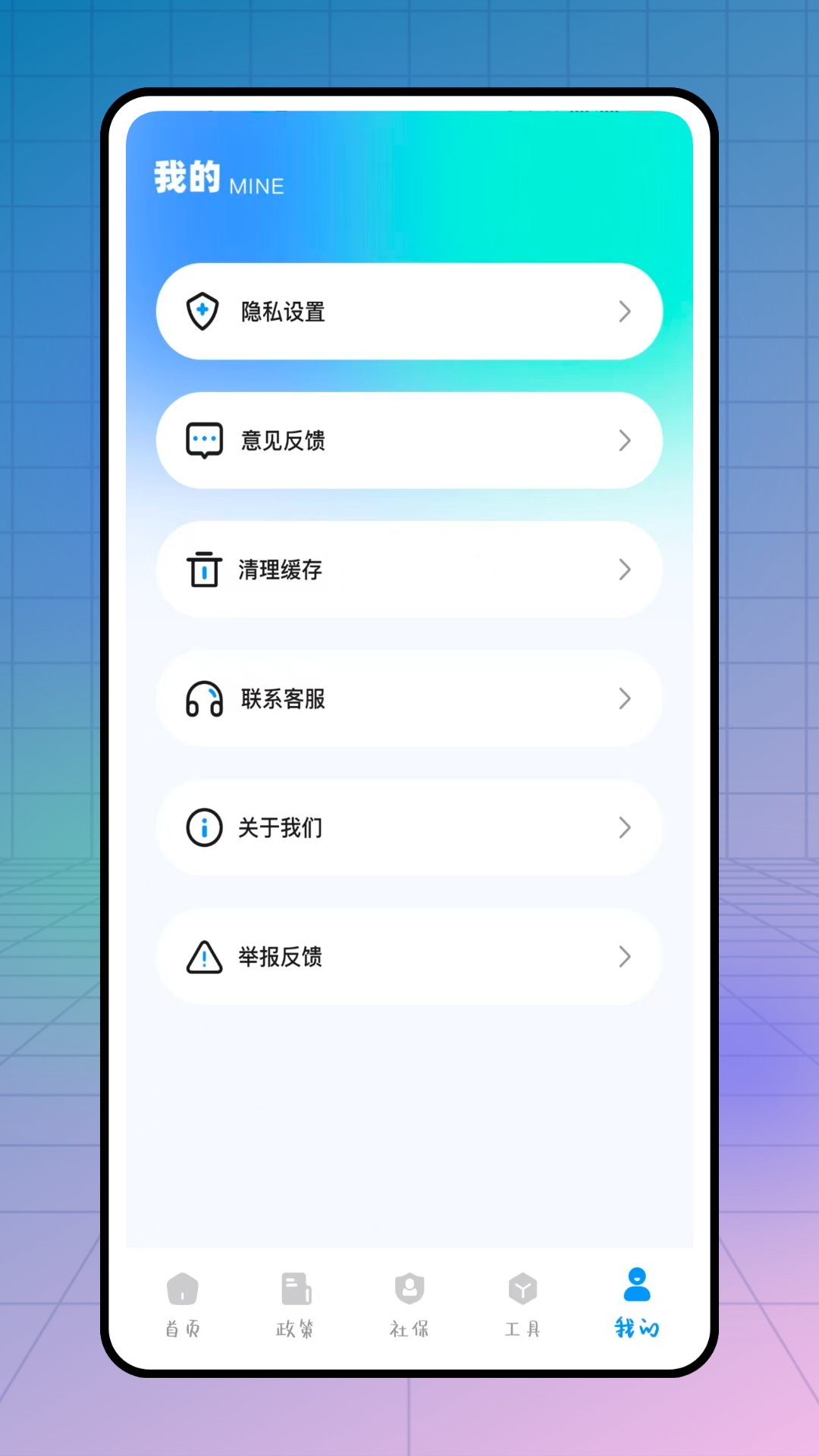Click the info circle icon for 关于我们

202,828
